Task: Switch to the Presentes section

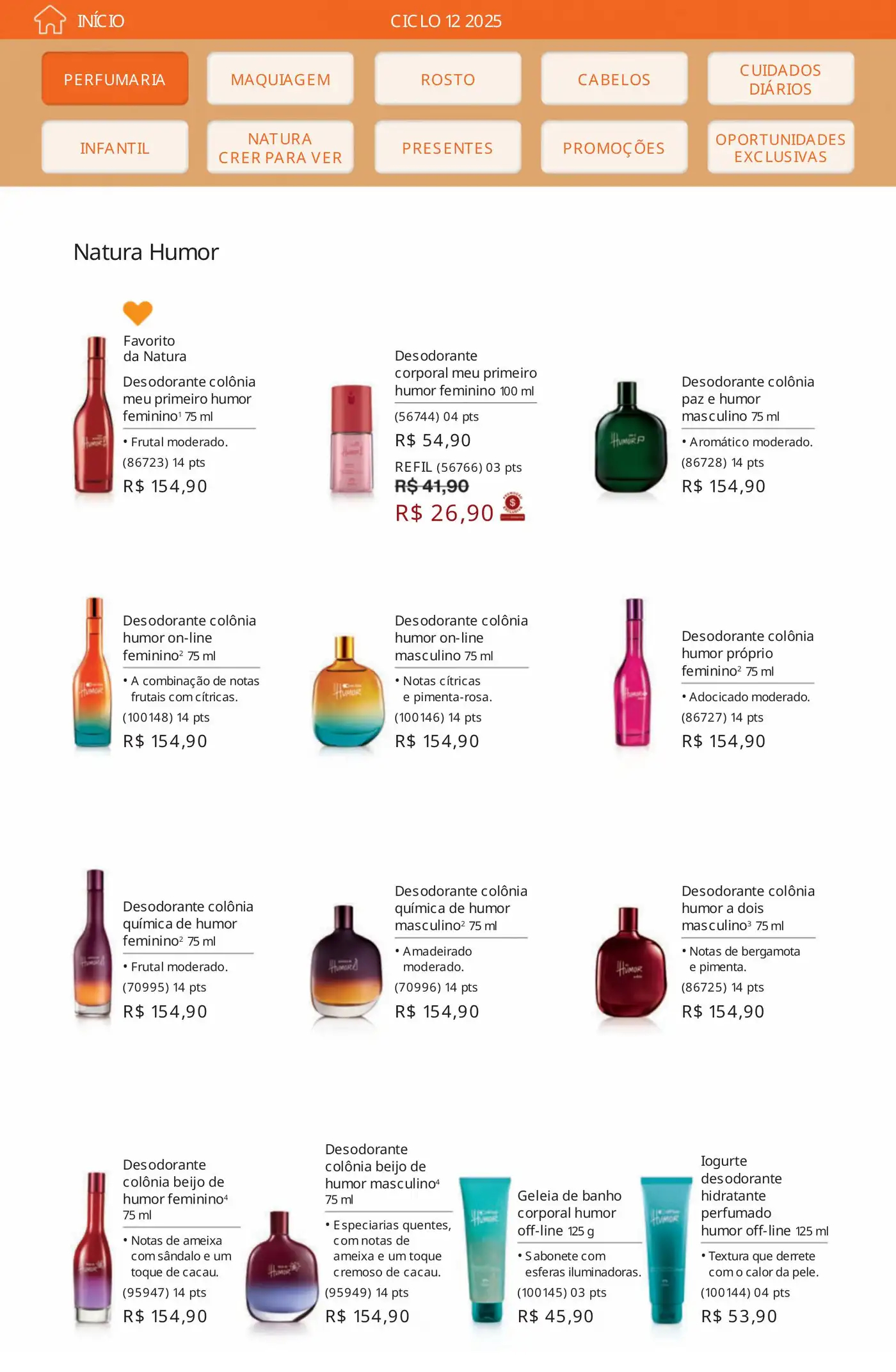Action: tap(447, 148)
